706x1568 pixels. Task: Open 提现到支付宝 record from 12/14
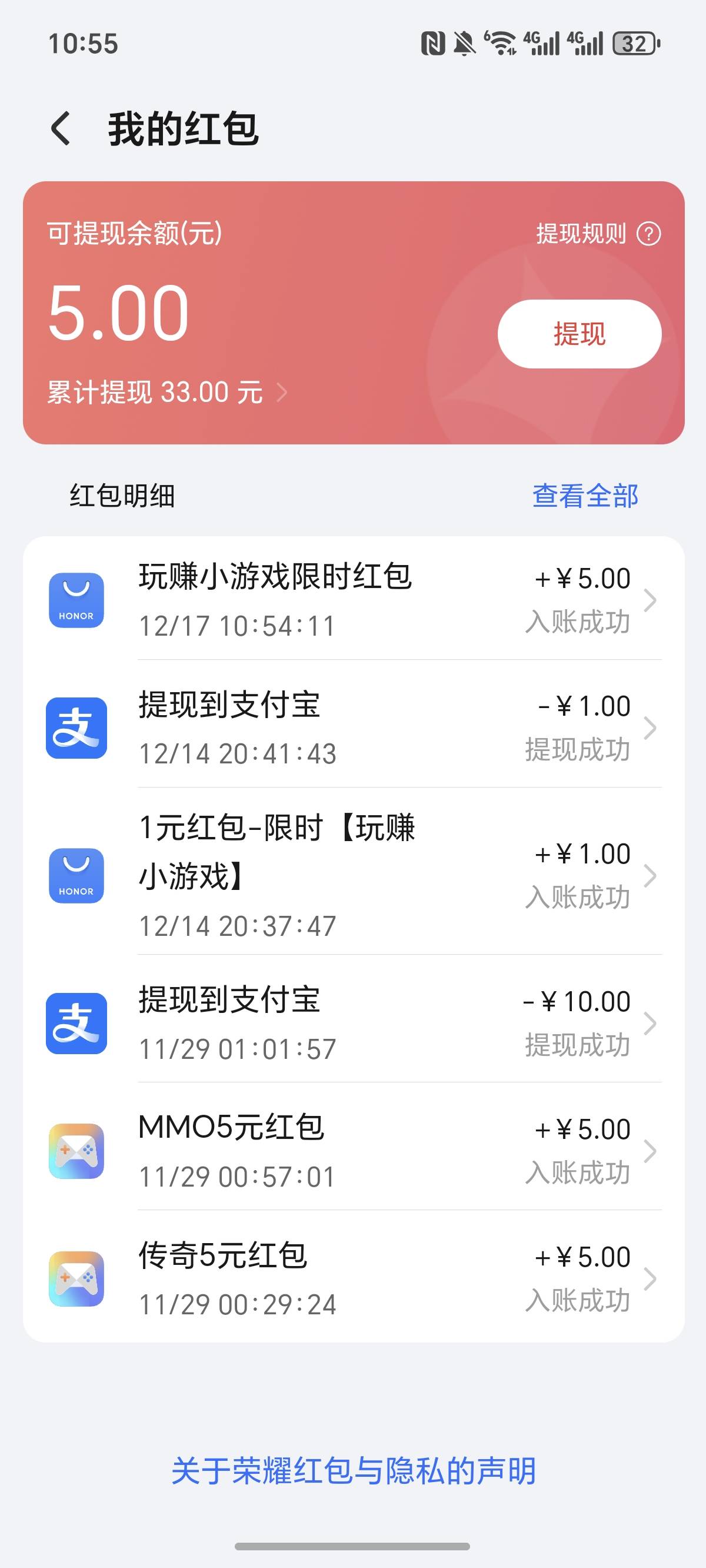point(353,728)
